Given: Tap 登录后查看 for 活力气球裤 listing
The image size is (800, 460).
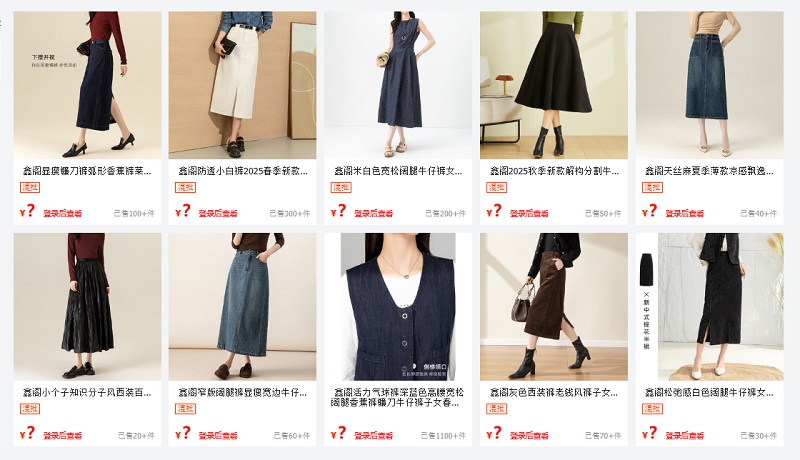Looking at the screenshot, I should click(x=374, y=435).
